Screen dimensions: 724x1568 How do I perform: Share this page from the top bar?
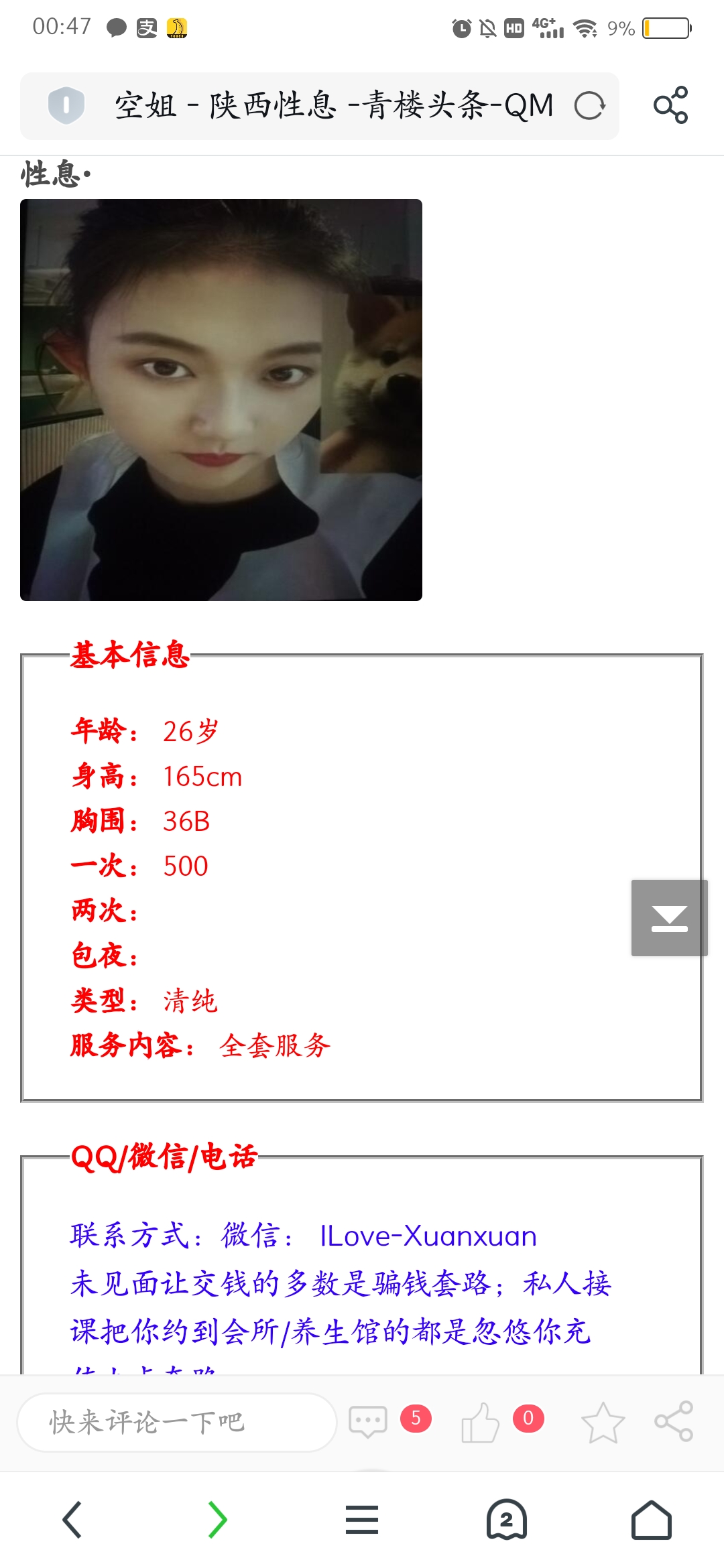(670, 105)
